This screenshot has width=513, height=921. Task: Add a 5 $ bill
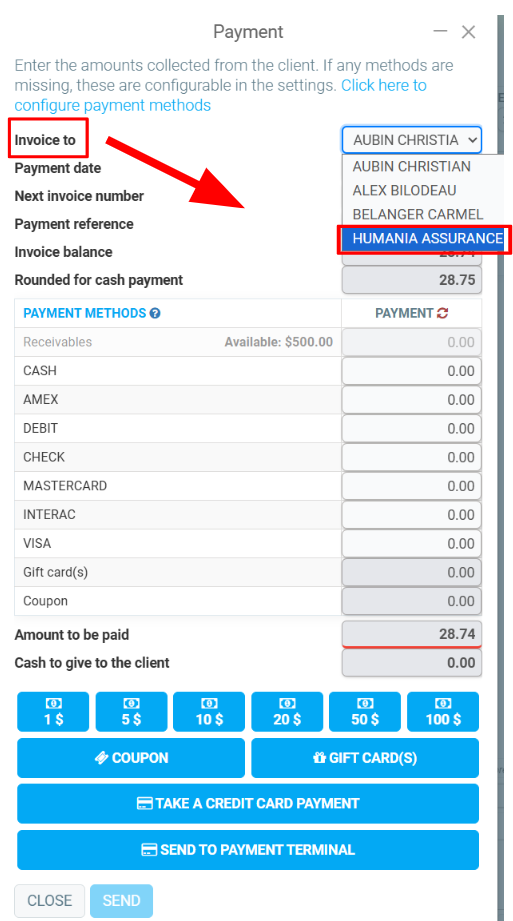pos(131,712)
